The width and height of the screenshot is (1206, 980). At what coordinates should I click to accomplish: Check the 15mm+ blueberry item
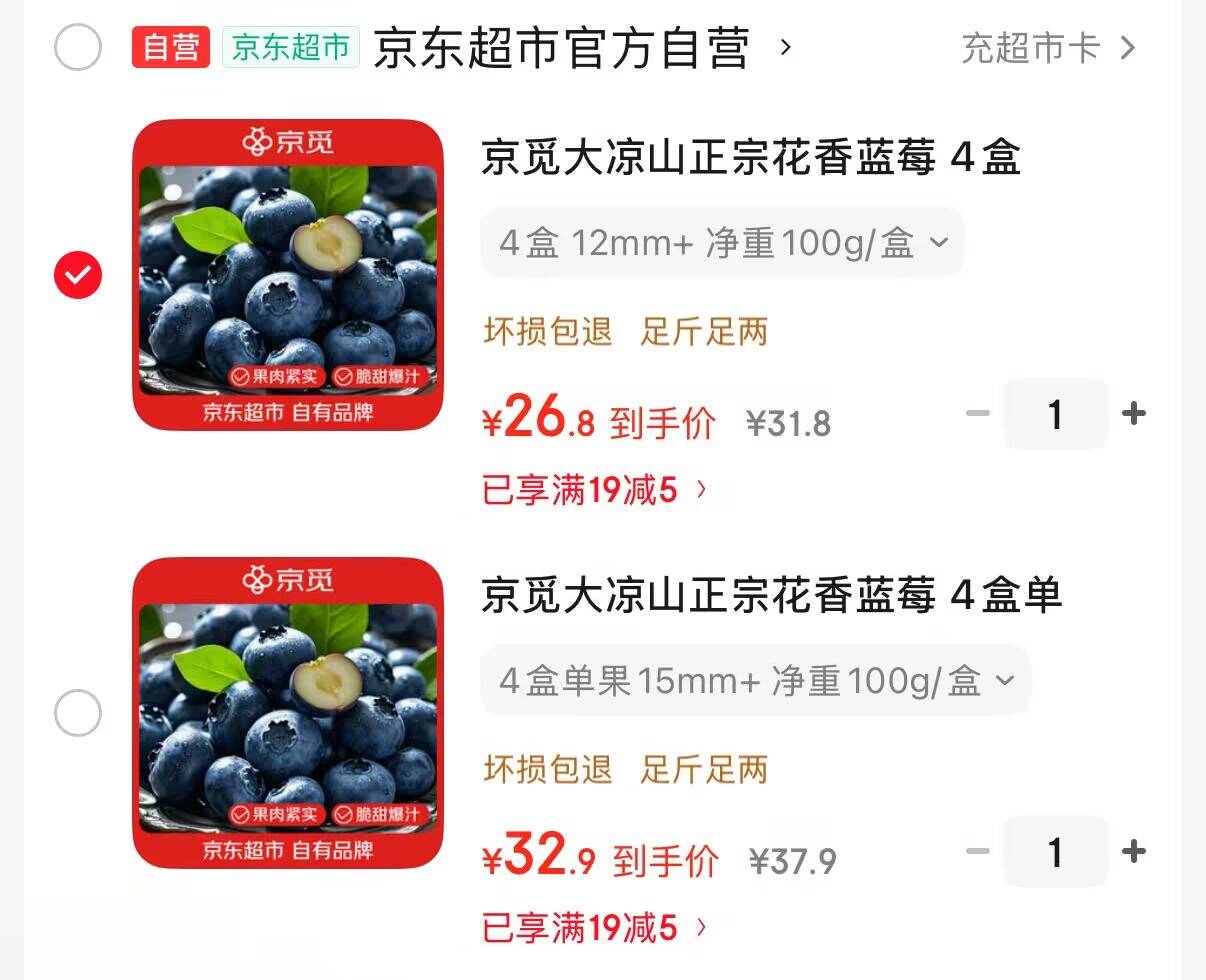(78, 714)
